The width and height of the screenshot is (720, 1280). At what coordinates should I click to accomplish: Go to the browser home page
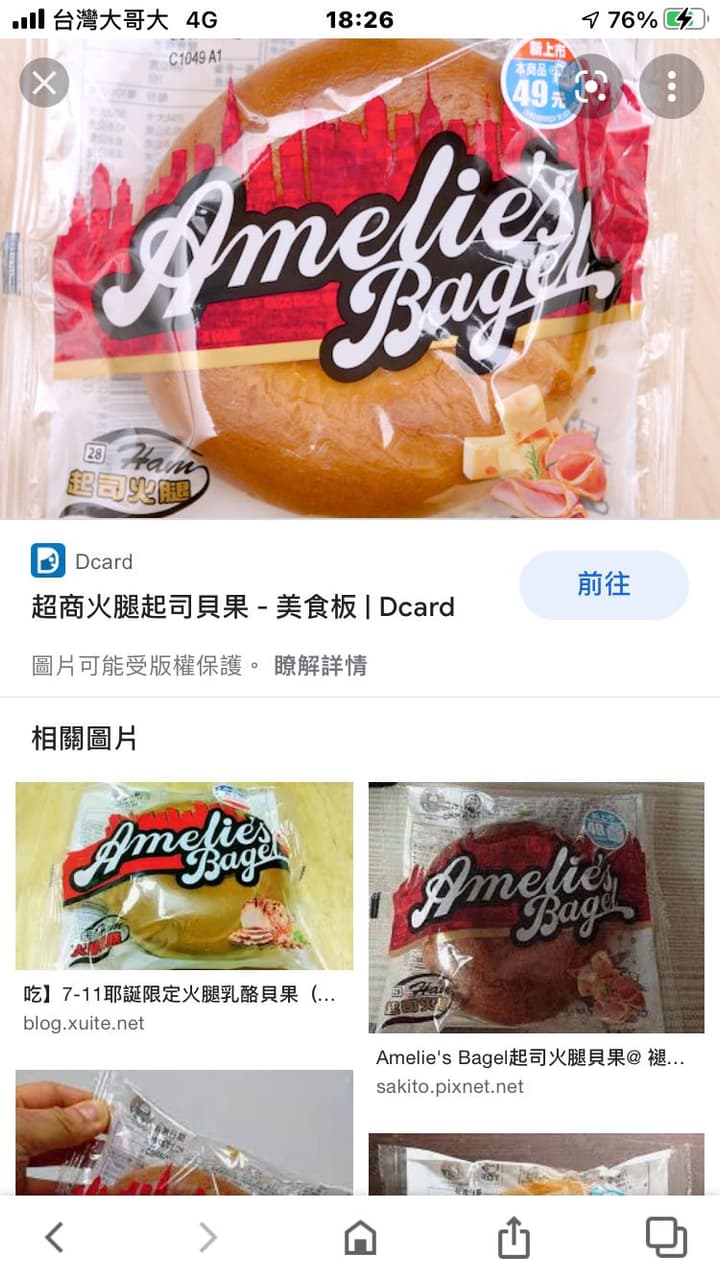tap(360, 1238)
